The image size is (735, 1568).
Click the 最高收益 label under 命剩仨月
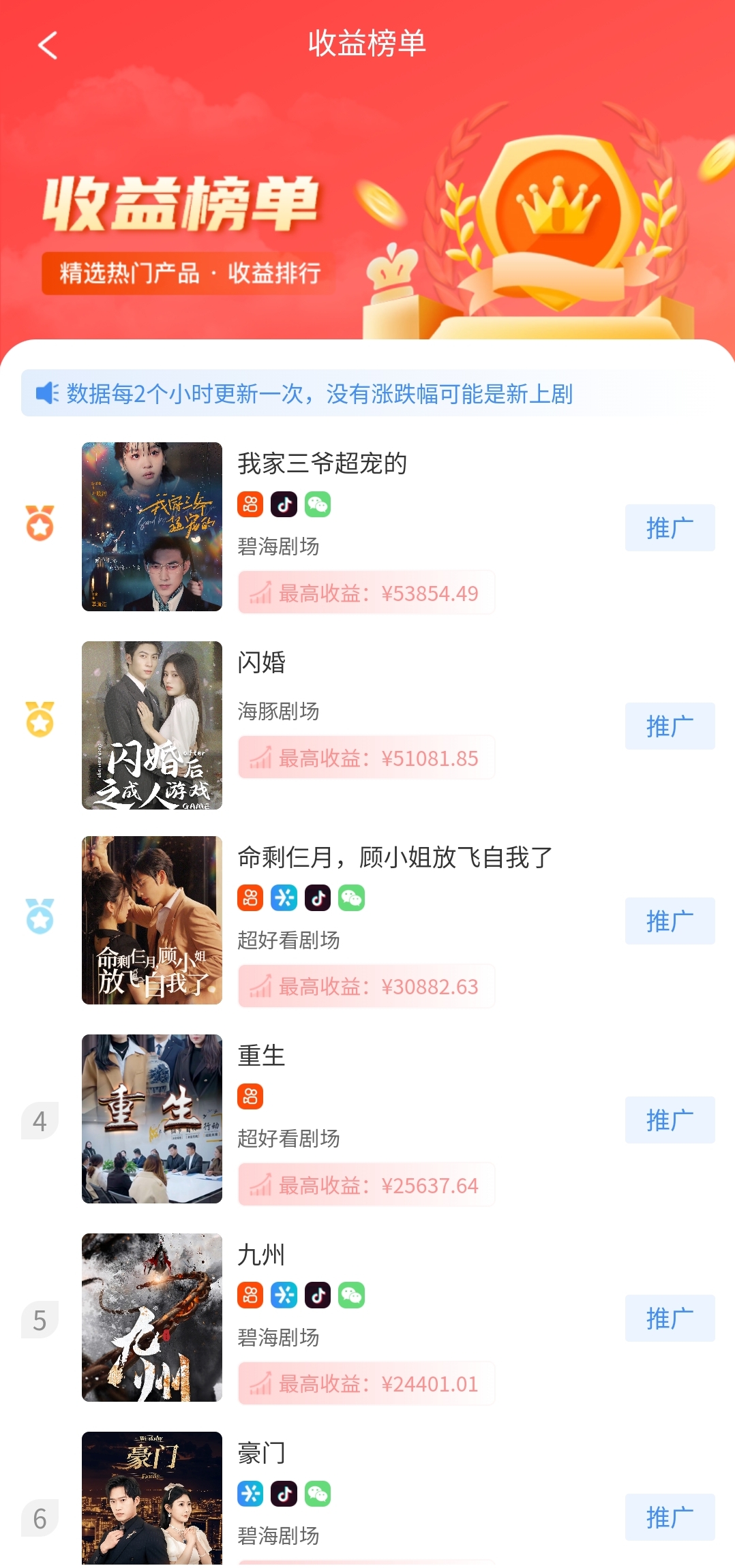click(365, 985)
